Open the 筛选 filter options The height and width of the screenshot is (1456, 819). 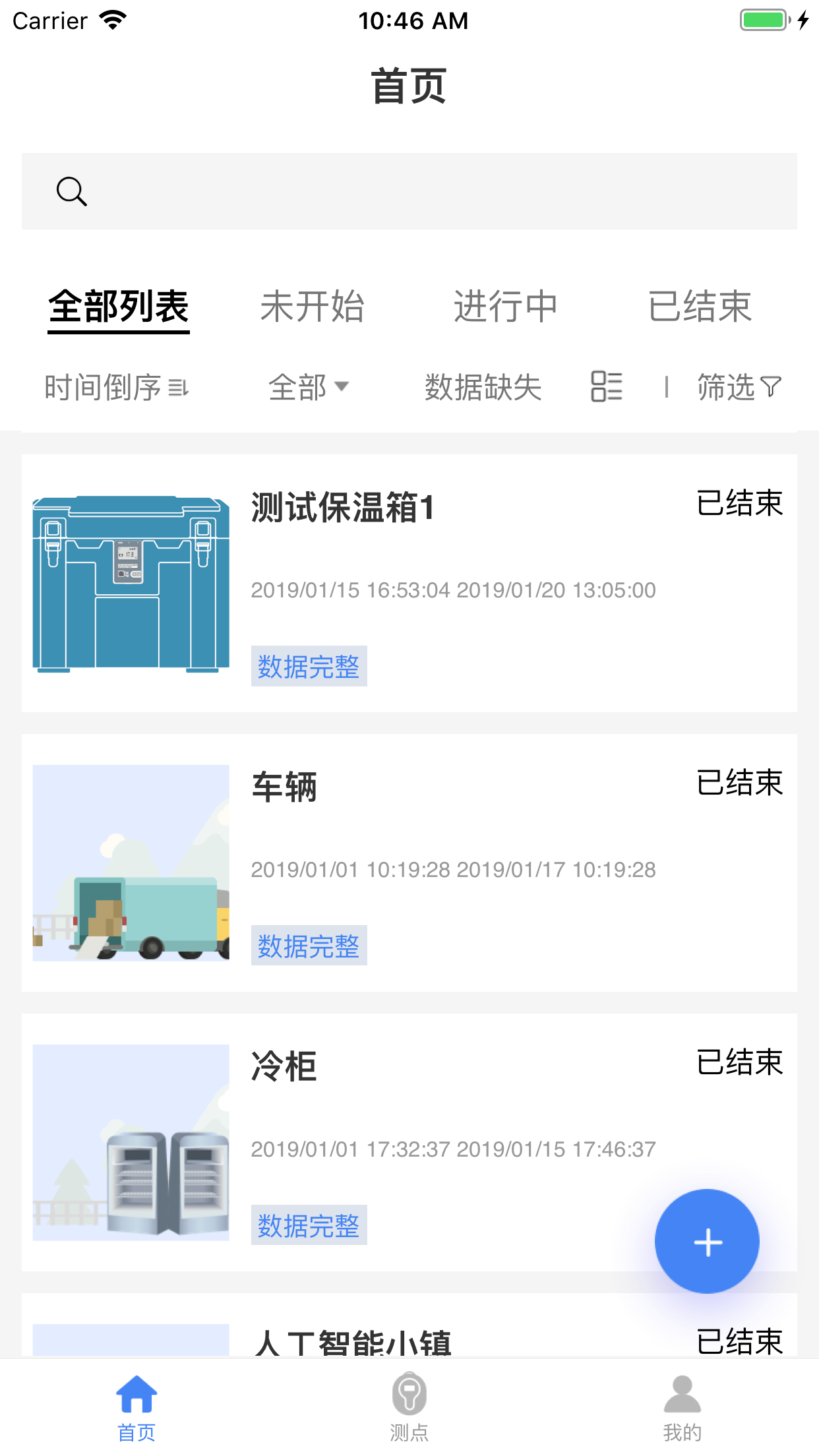[x=739, y=387]
